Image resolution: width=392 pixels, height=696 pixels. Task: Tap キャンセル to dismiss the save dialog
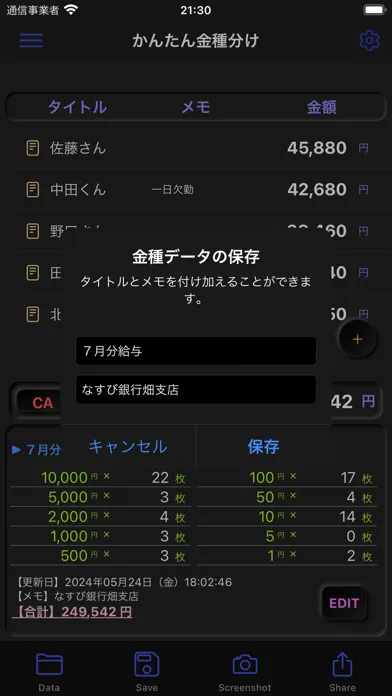coord(128,447)
